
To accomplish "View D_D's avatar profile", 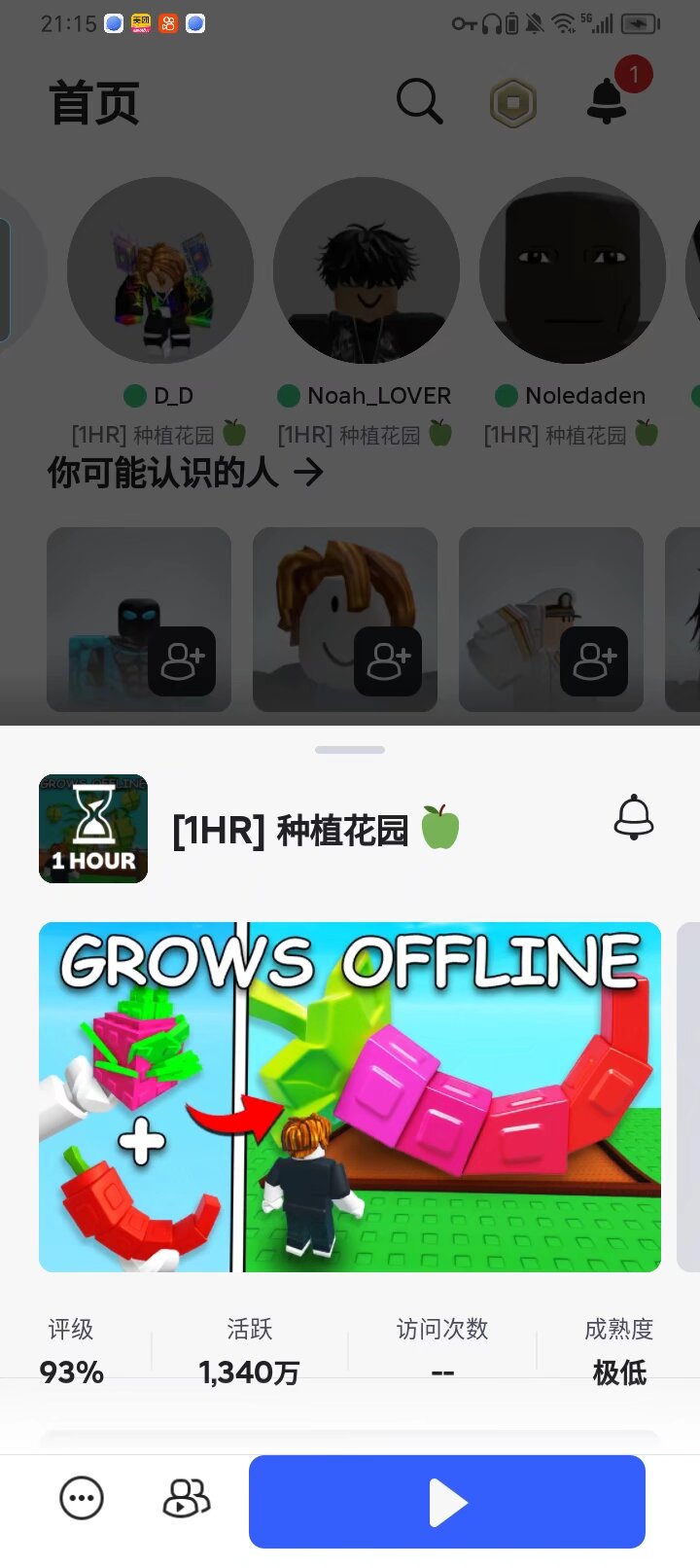I will point(160,270).
